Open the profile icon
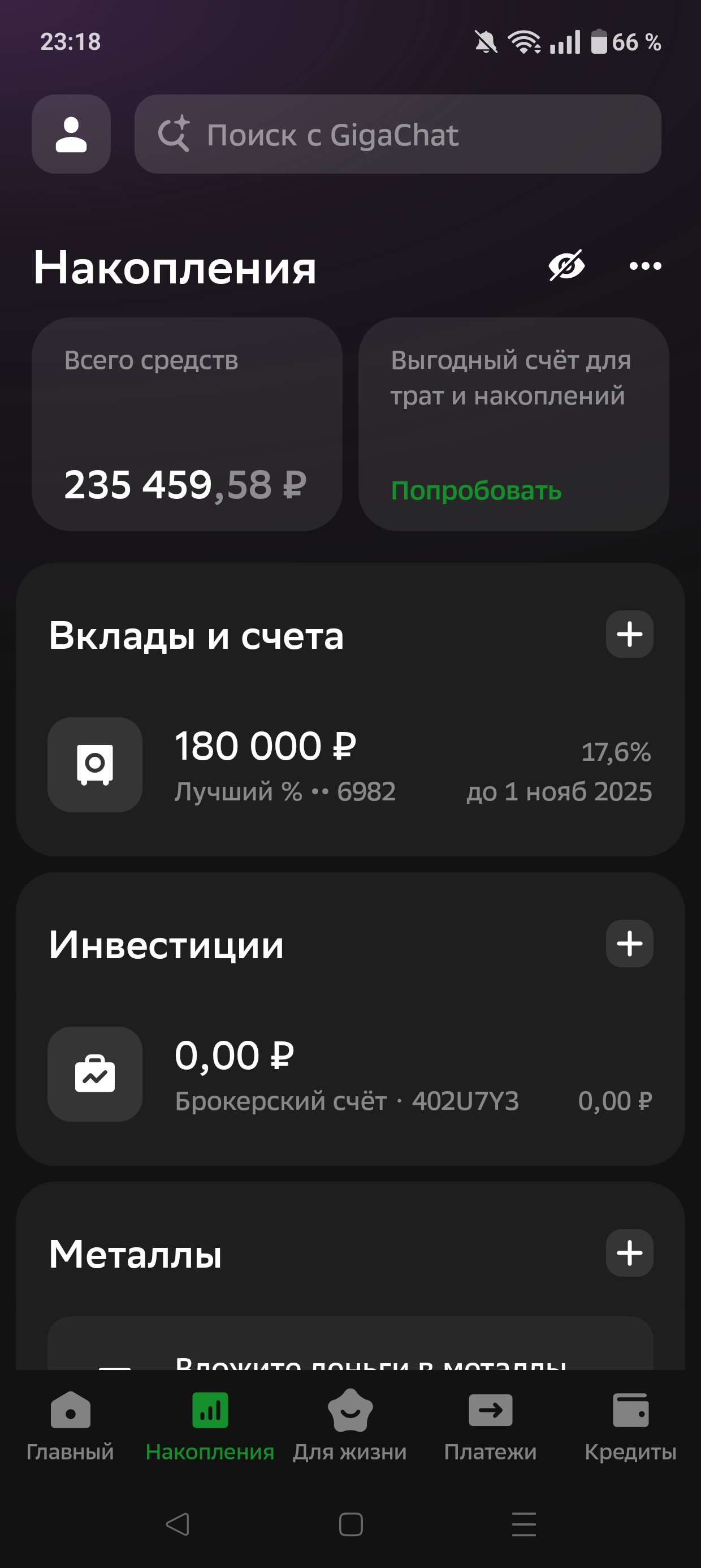The image size is (701, 1568). [71, 134]
